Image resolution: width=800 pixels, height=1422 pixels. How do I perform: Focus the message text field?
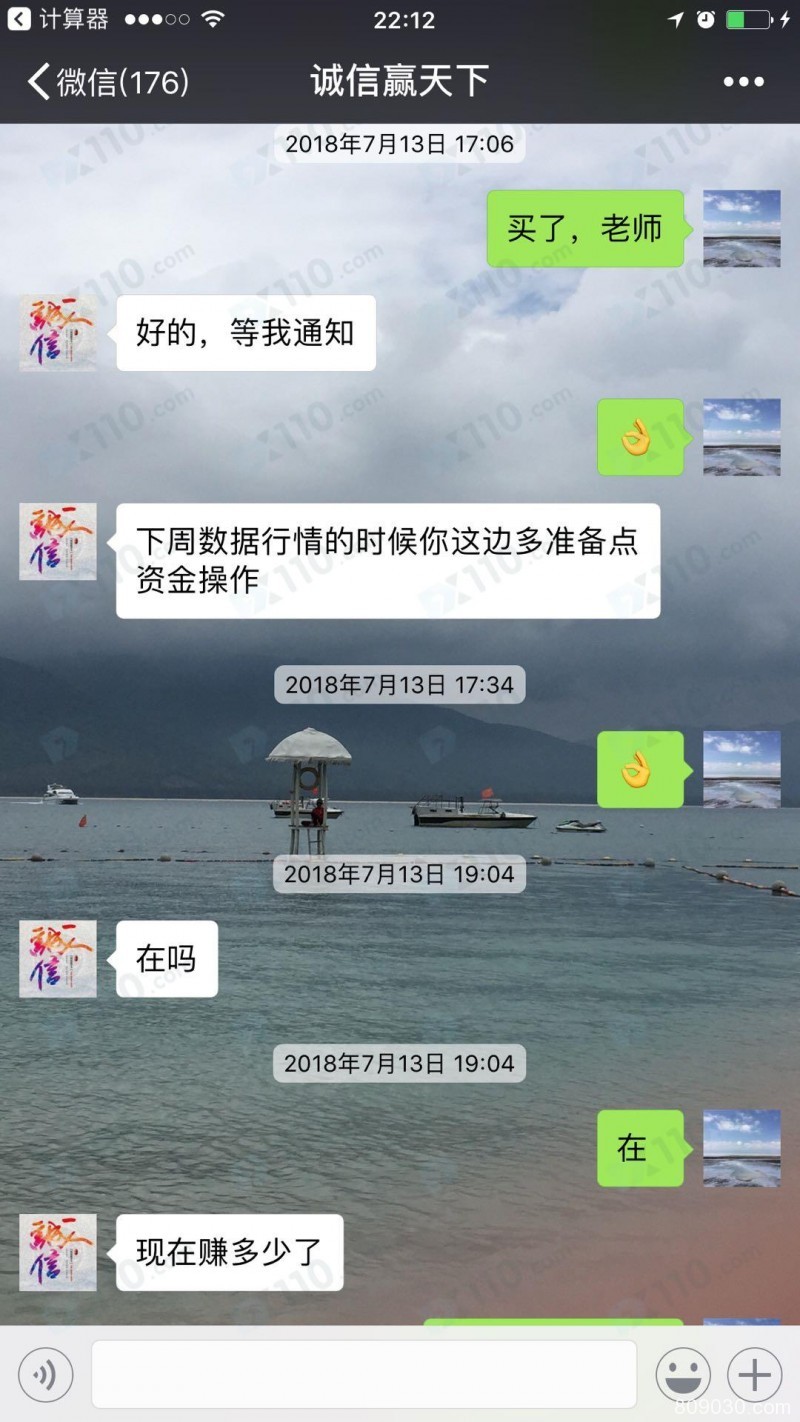coord(364,1375)
